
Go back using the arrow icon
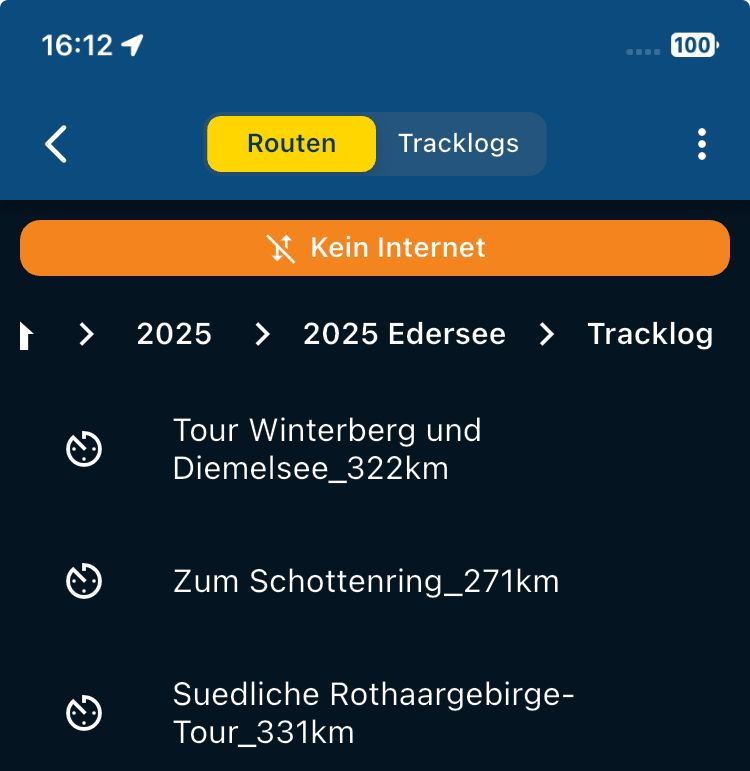(x=56, y=144)
